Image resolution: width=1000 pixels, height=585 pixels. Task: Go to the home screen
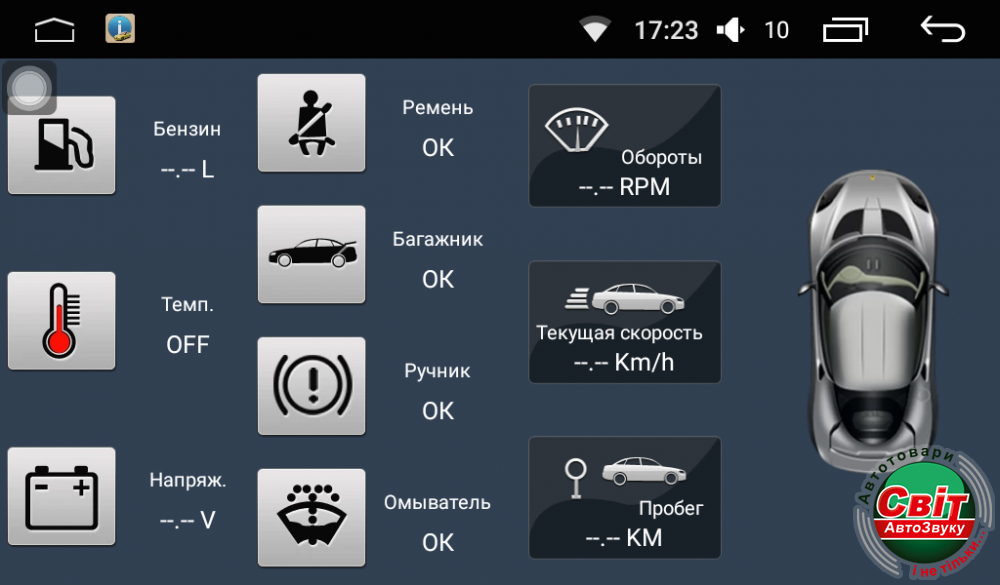[55, 31]
